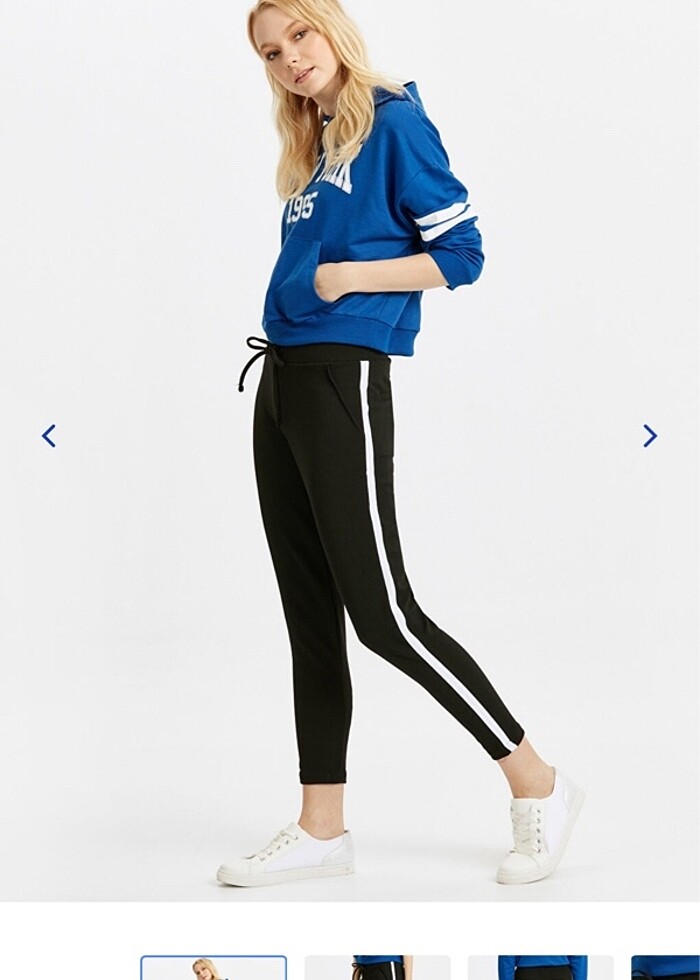Image resolution: width=700 pixels, height=980 pixels.
Task: Open the third gallery thumbnail
Action: point(541,968)
